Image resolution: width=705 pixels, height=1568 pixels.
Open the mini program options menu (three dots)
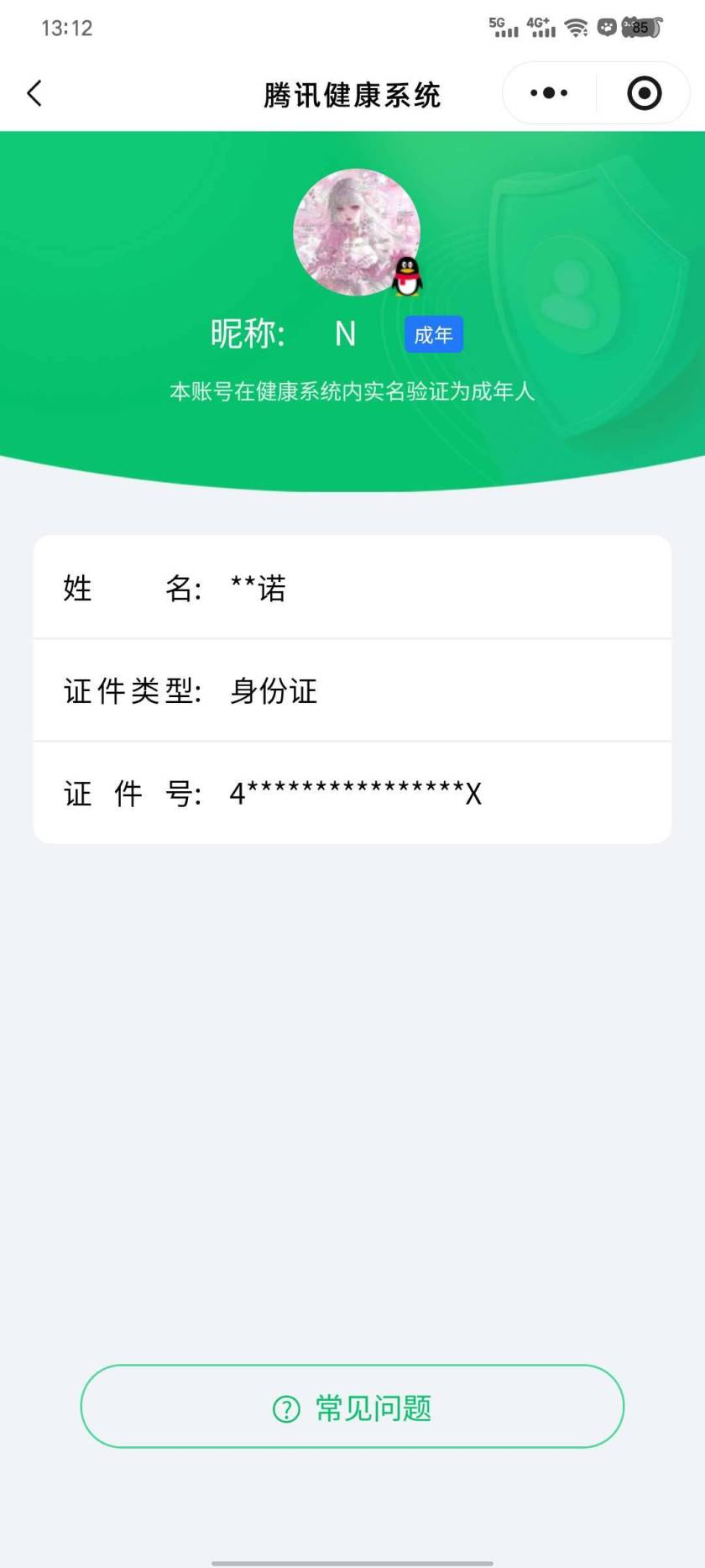(x=546, y=93)
